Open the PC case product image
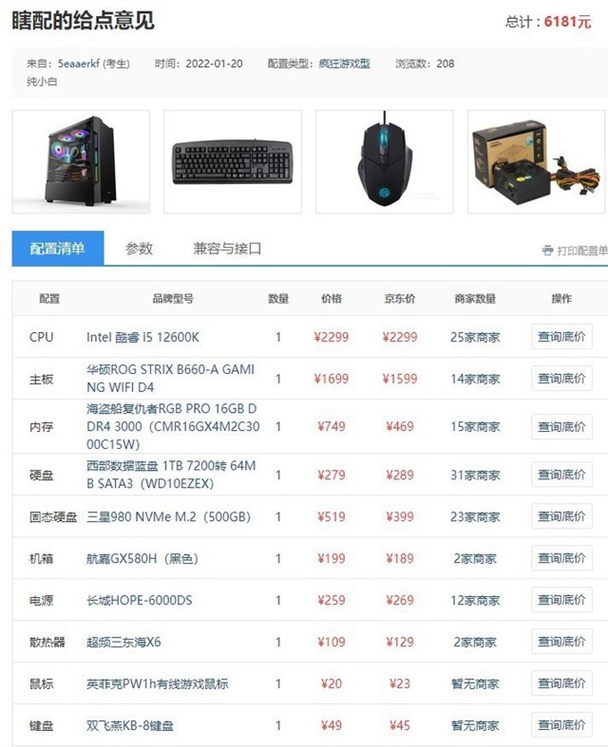The height and width of the screenshot is (747, 608). pyautogui.click(x=81, y=161)
